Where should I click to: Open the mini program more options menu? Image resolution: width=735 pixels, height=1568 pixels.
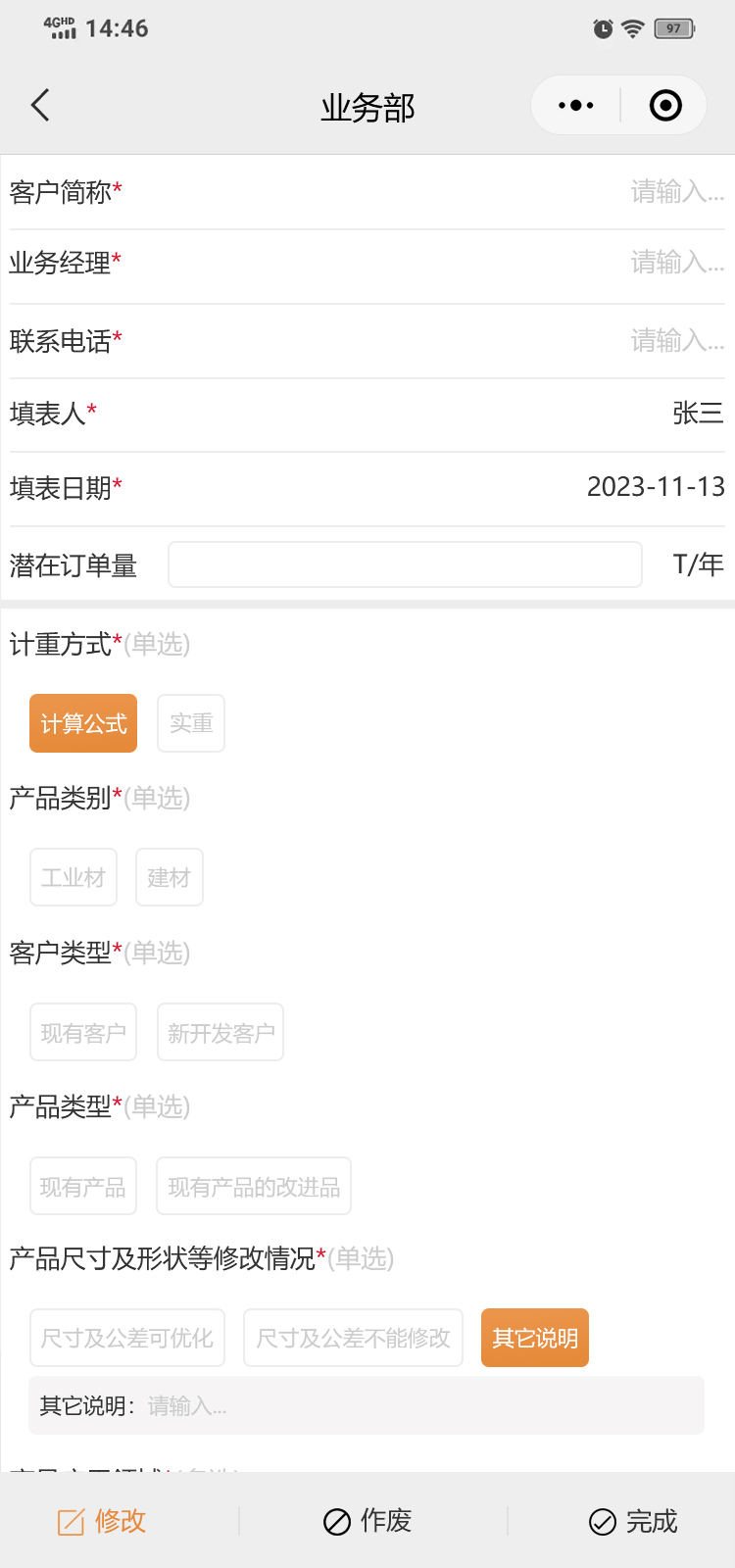576,105
